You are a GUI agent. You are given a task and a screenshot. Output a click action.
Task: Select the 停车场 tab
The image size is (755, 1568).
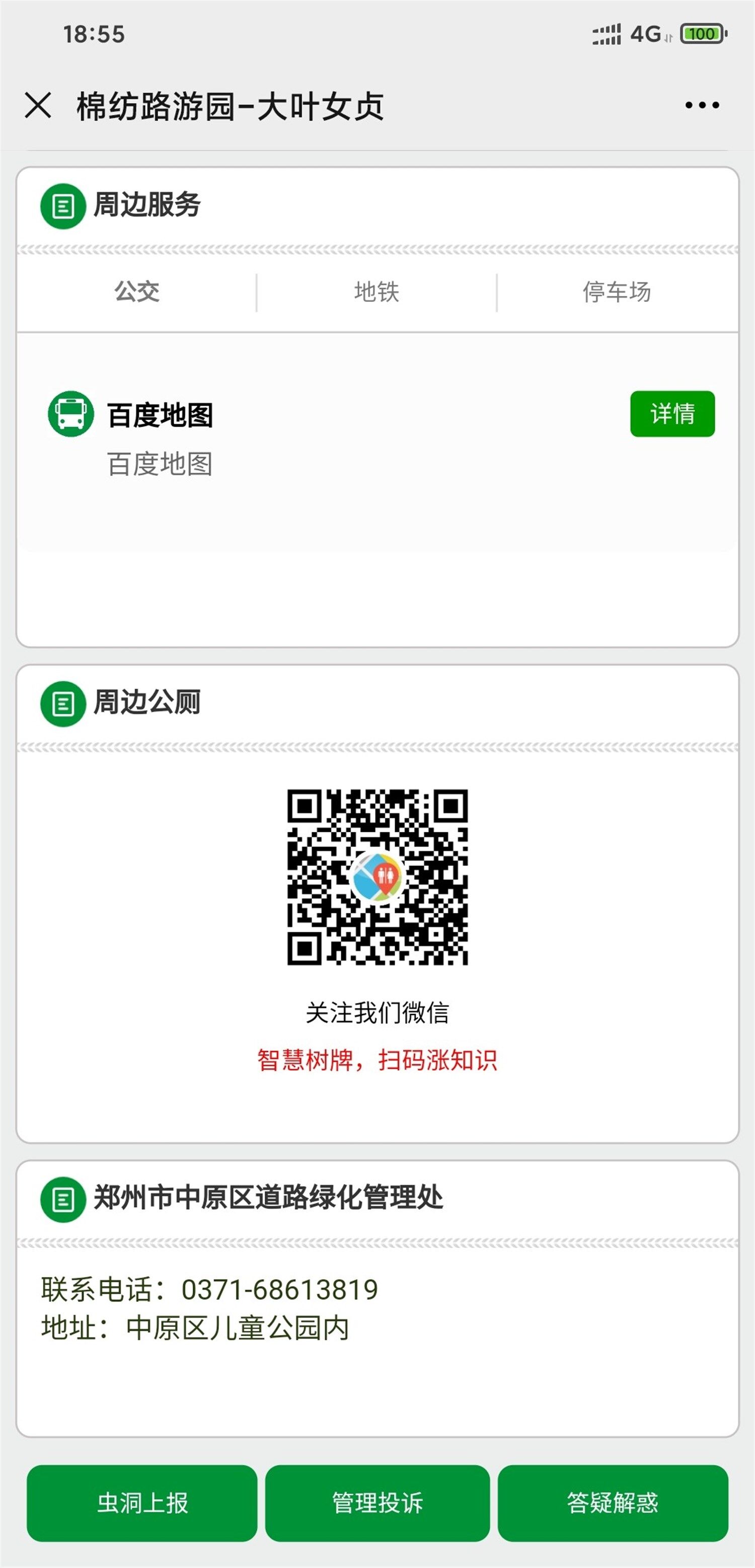(x=617, y=292)
